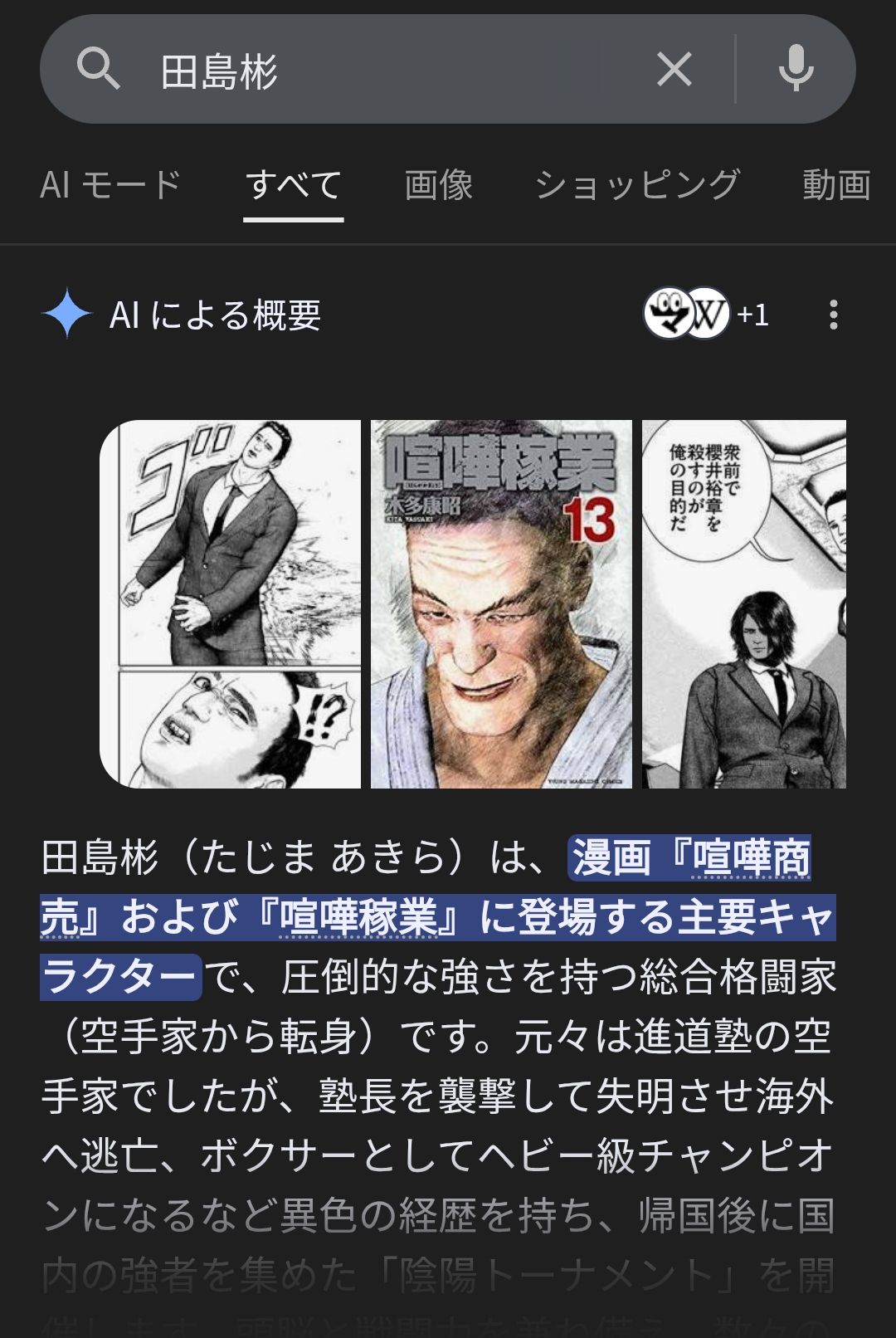Open the AI overview source icons +1

(707, 315)
